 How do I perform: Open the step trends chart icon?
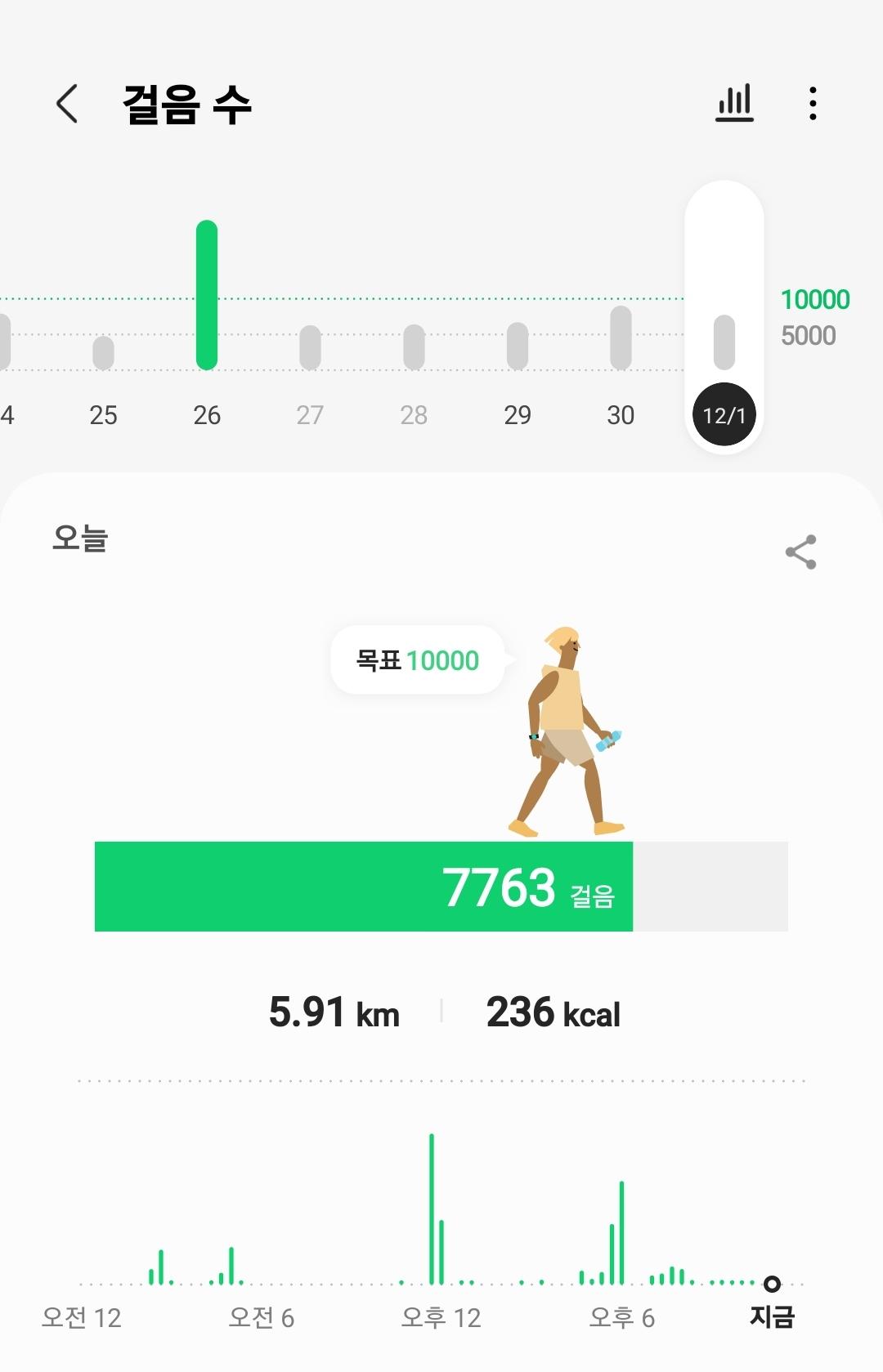(x=734, y=104)
